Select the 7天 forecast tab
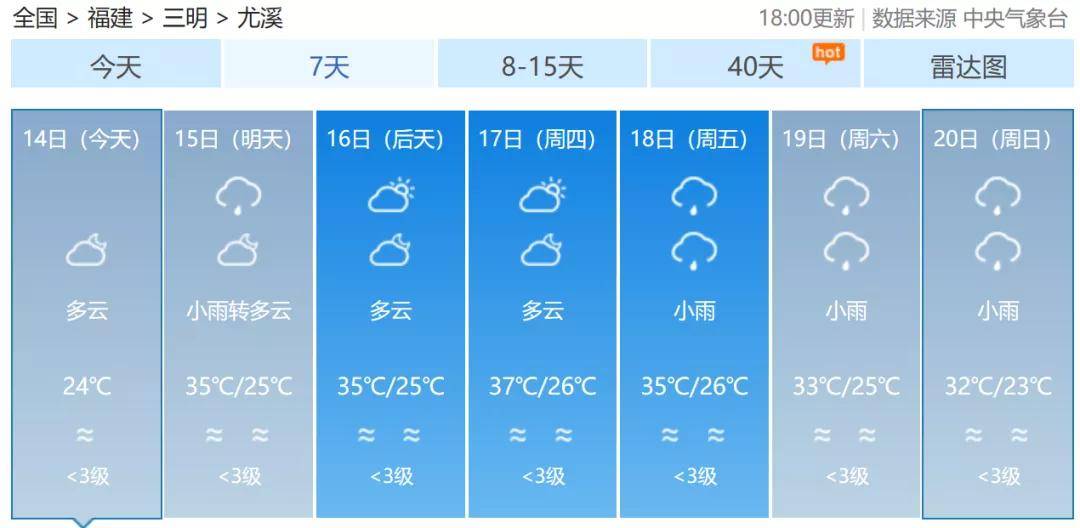Image resolution: width=1080 pixels, height=528 pixels. [329, 66]
